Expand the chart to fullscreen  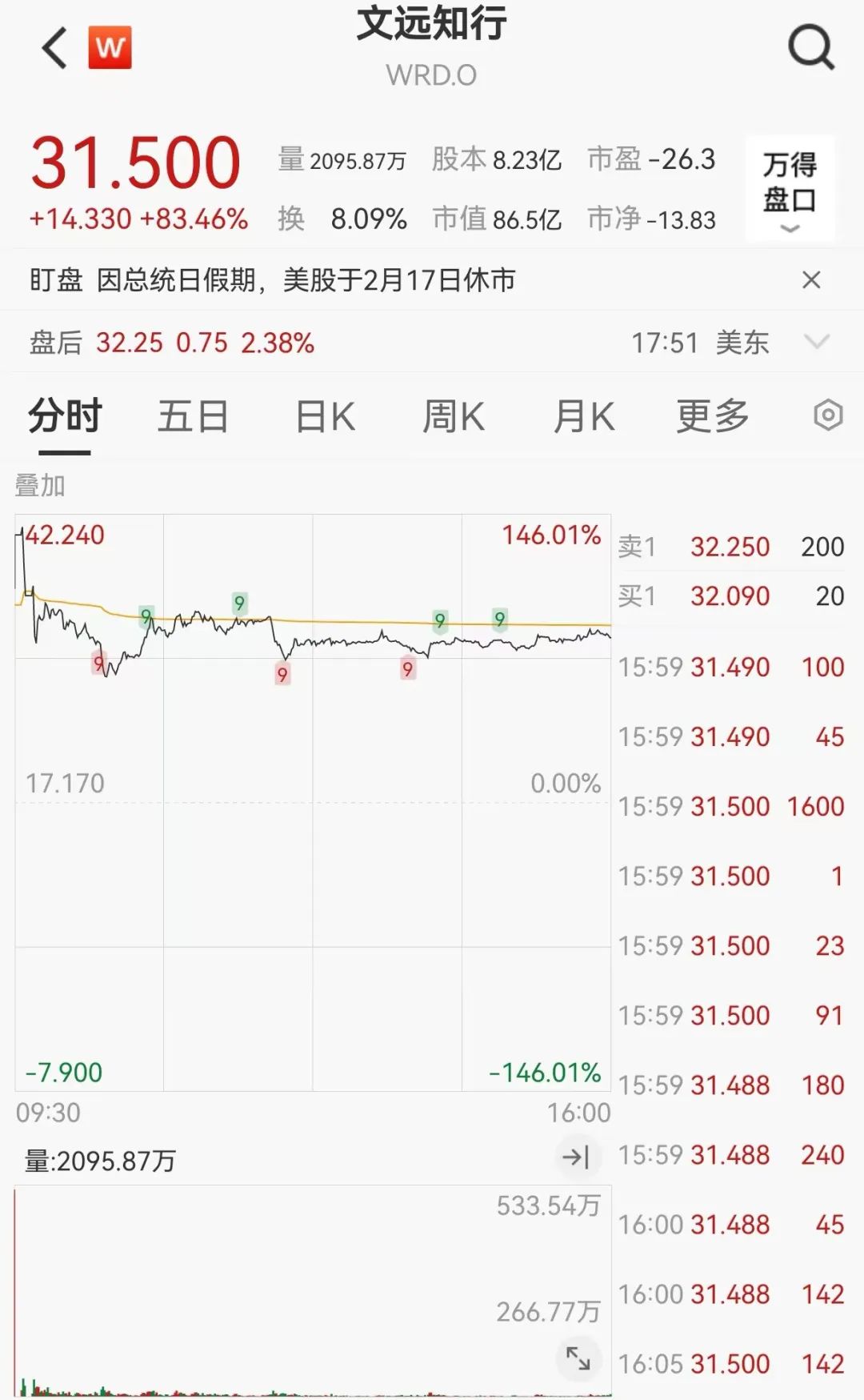578,1358
